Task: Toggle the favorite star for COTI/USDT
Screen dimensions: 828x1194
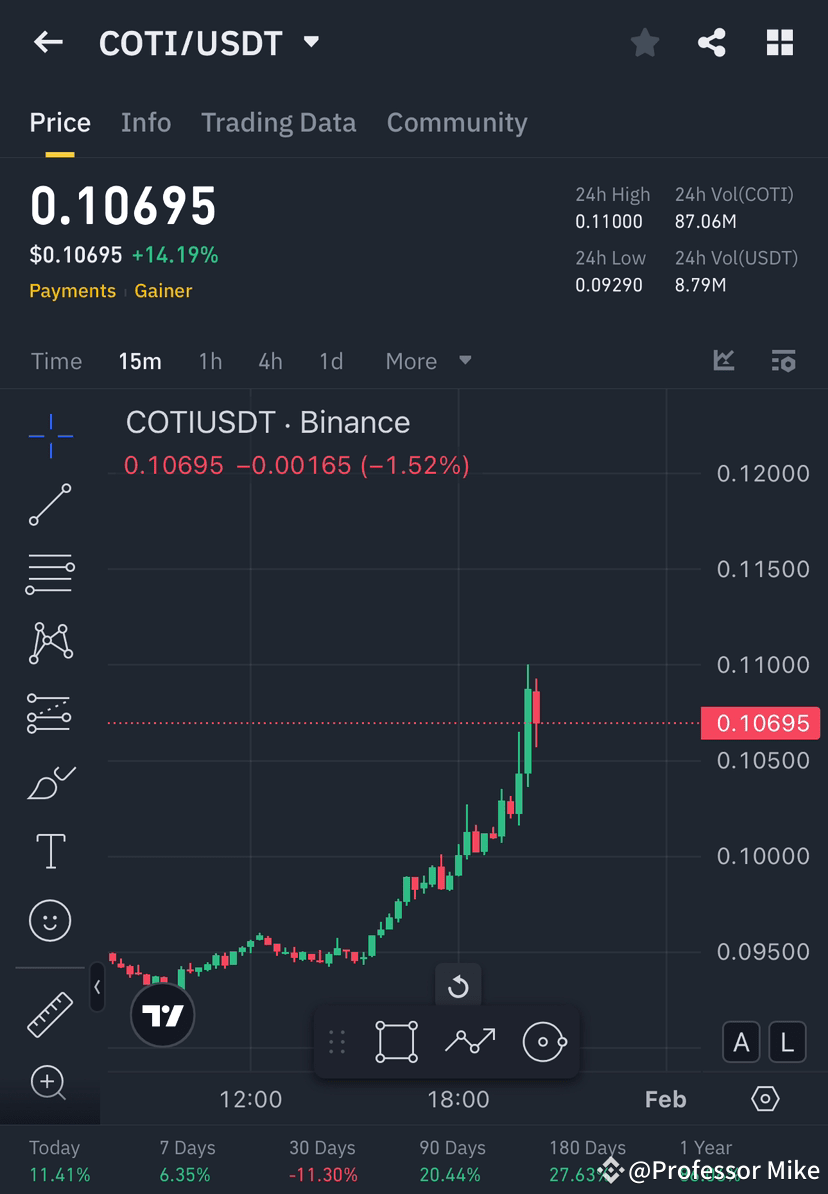Action: click(x=644, y=42)
